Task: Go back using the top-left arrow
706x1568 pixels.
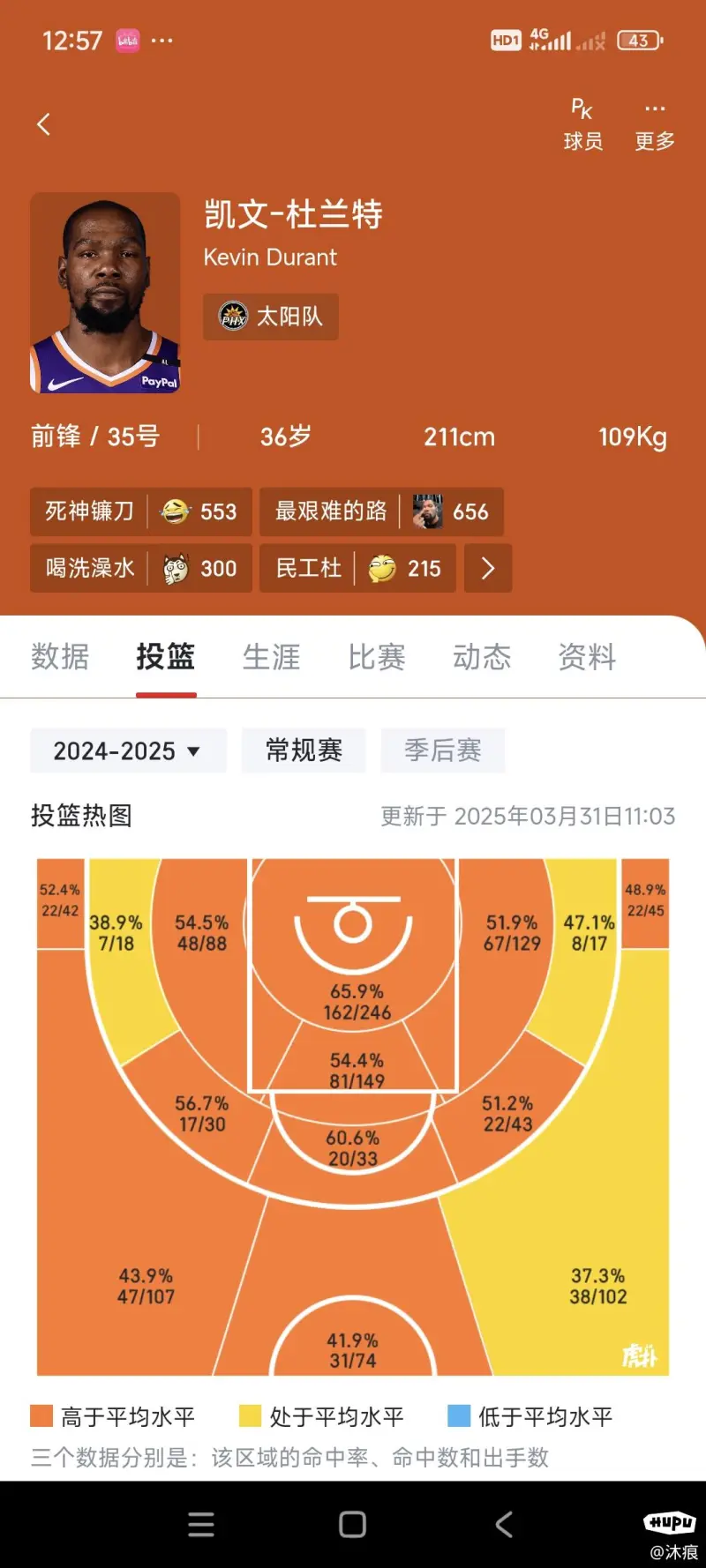Action: tap(43, 124)
